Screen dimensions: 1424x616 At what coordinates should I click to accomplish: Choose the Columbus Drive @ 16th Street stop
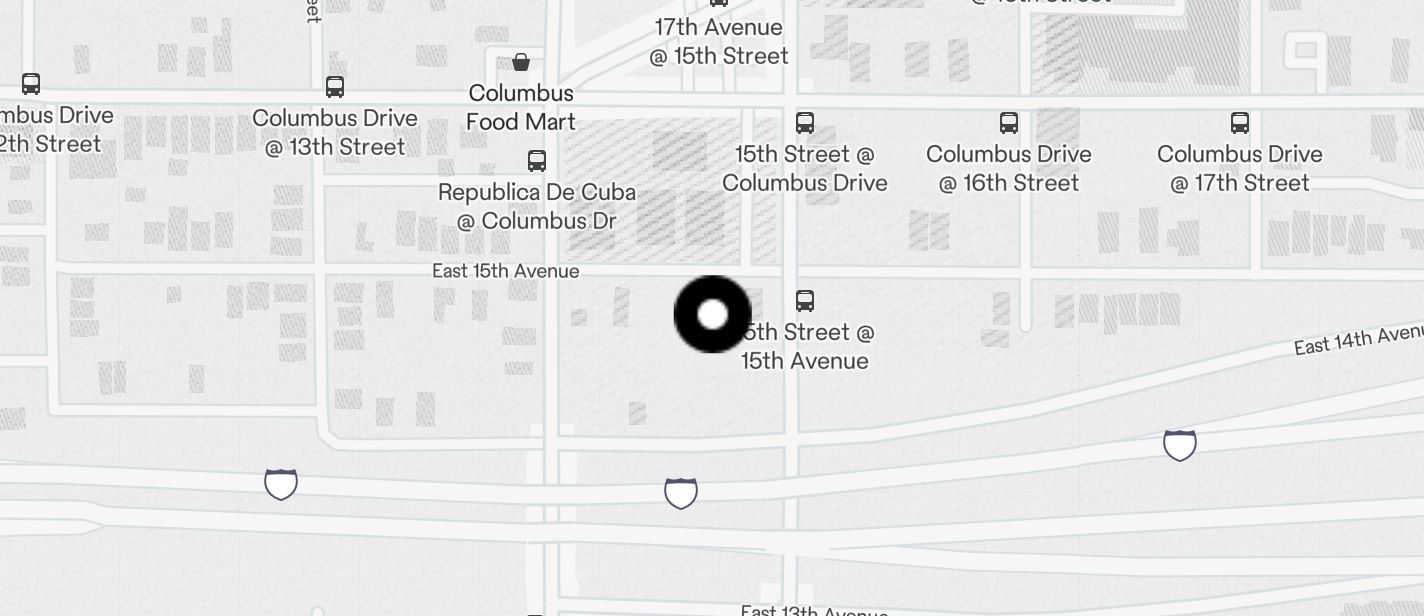[1009, 123]
